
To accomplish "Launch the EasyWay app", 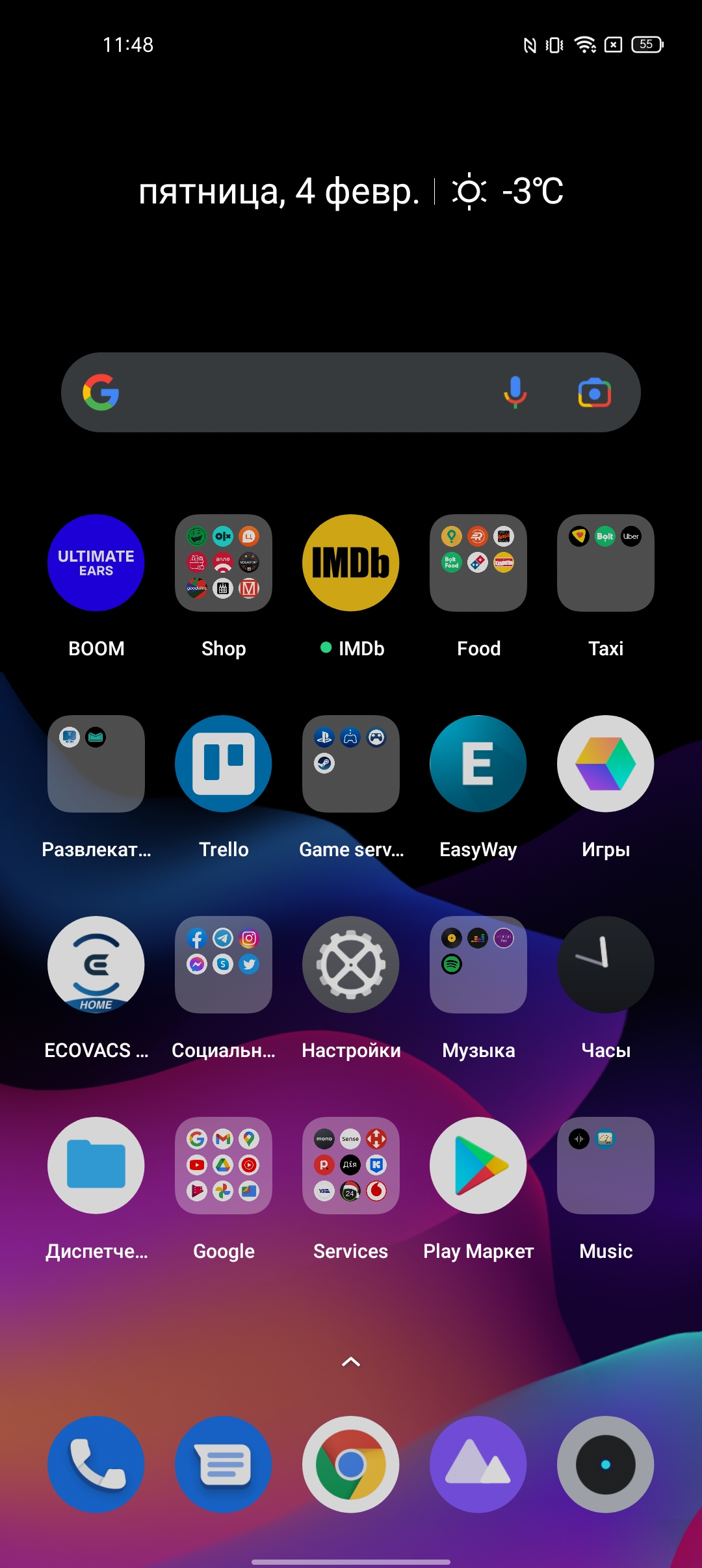I will click(478, 764).
